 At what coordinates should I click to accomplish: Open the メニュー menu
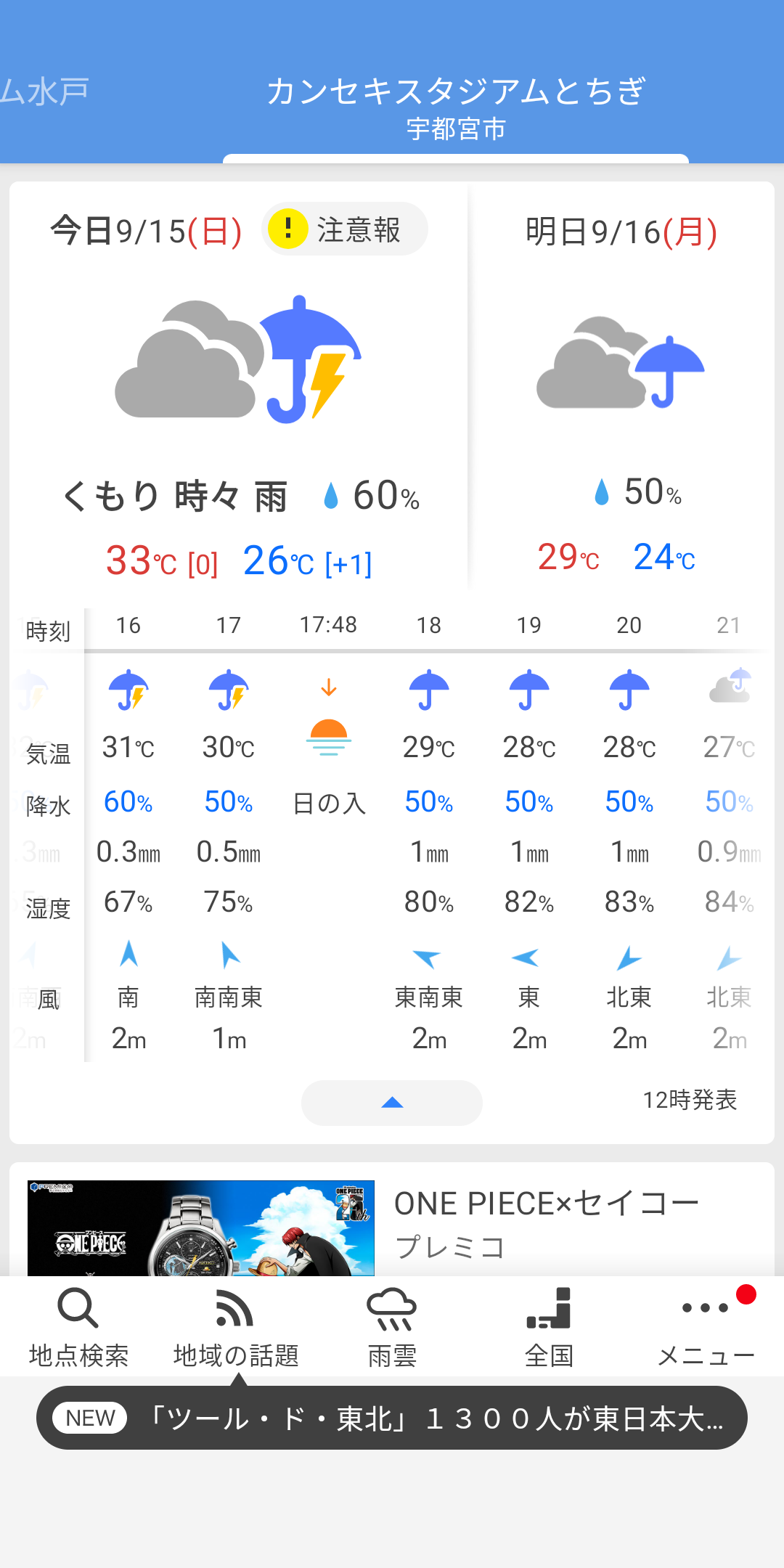coord(706,1327)
